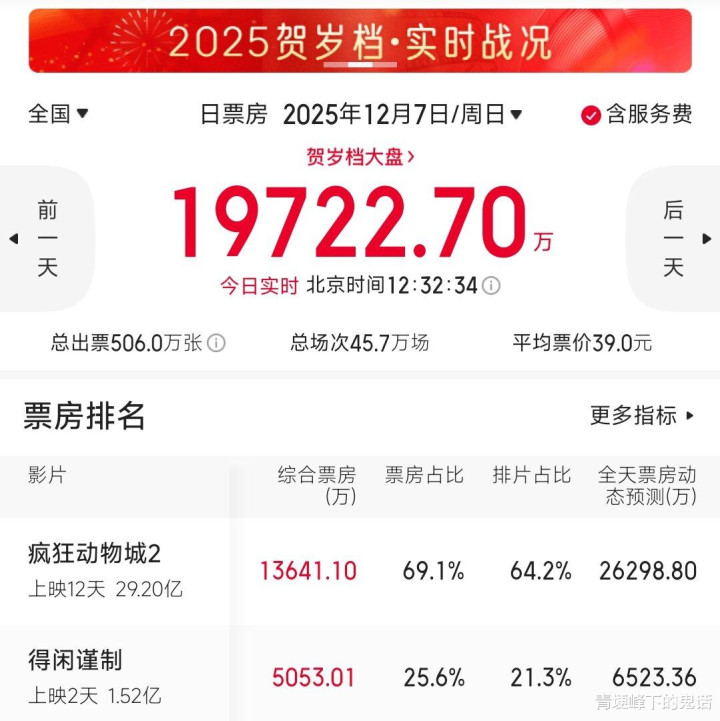Image resolution: width=720 pixels, height=721 pixels.
Task: Open the date picker for 2025年12月7日
Action: [x=403, y=114]
